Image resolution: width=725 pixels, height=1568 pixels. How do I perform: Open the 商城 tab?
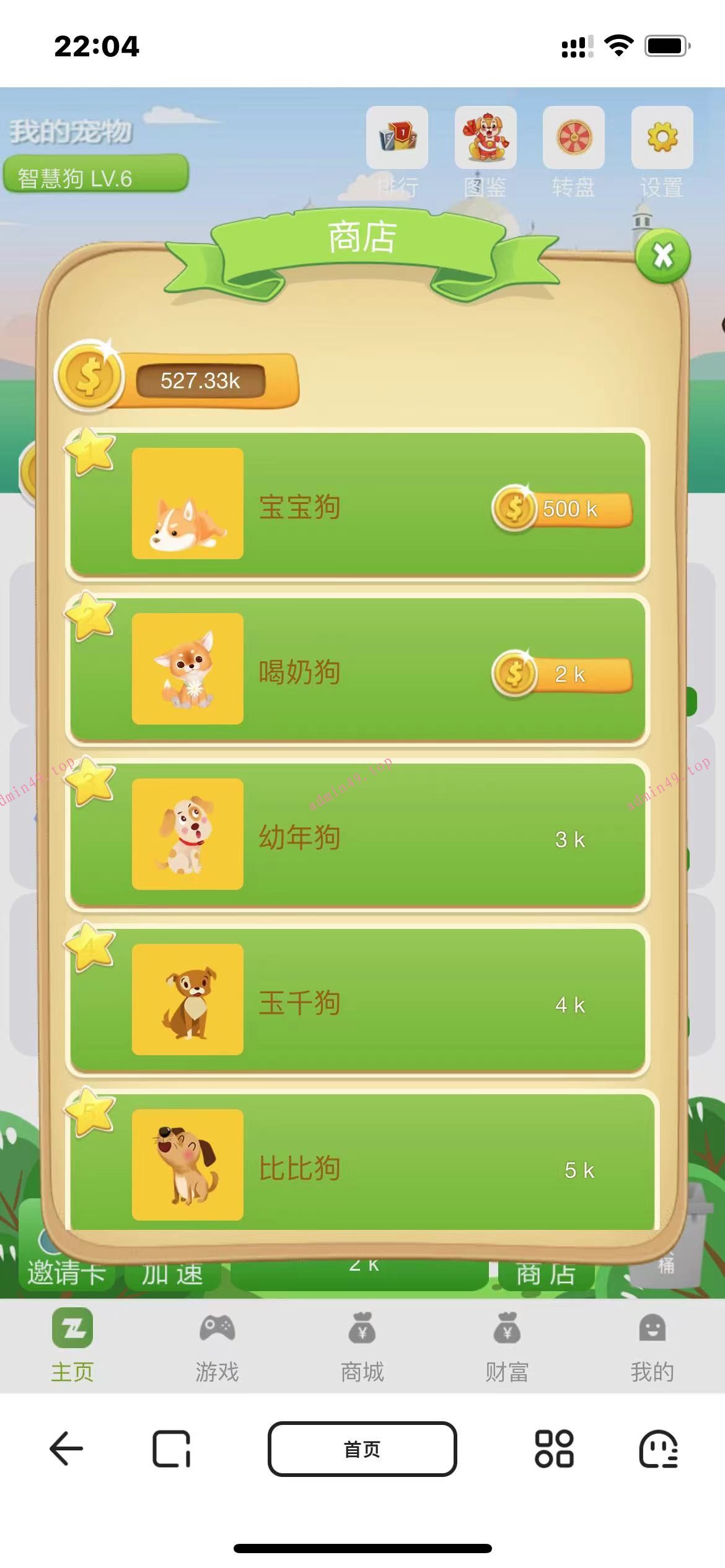(362, 1343)
